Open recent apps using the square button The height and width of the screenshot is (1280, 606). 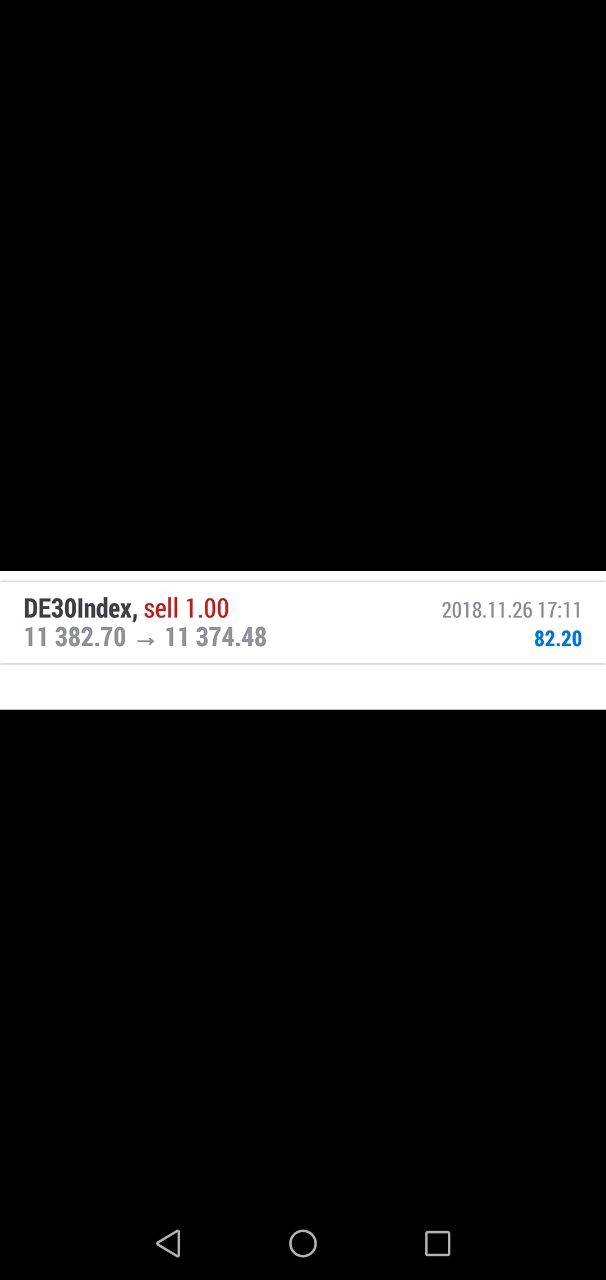pyautogui.click(x=437, y=1243)
